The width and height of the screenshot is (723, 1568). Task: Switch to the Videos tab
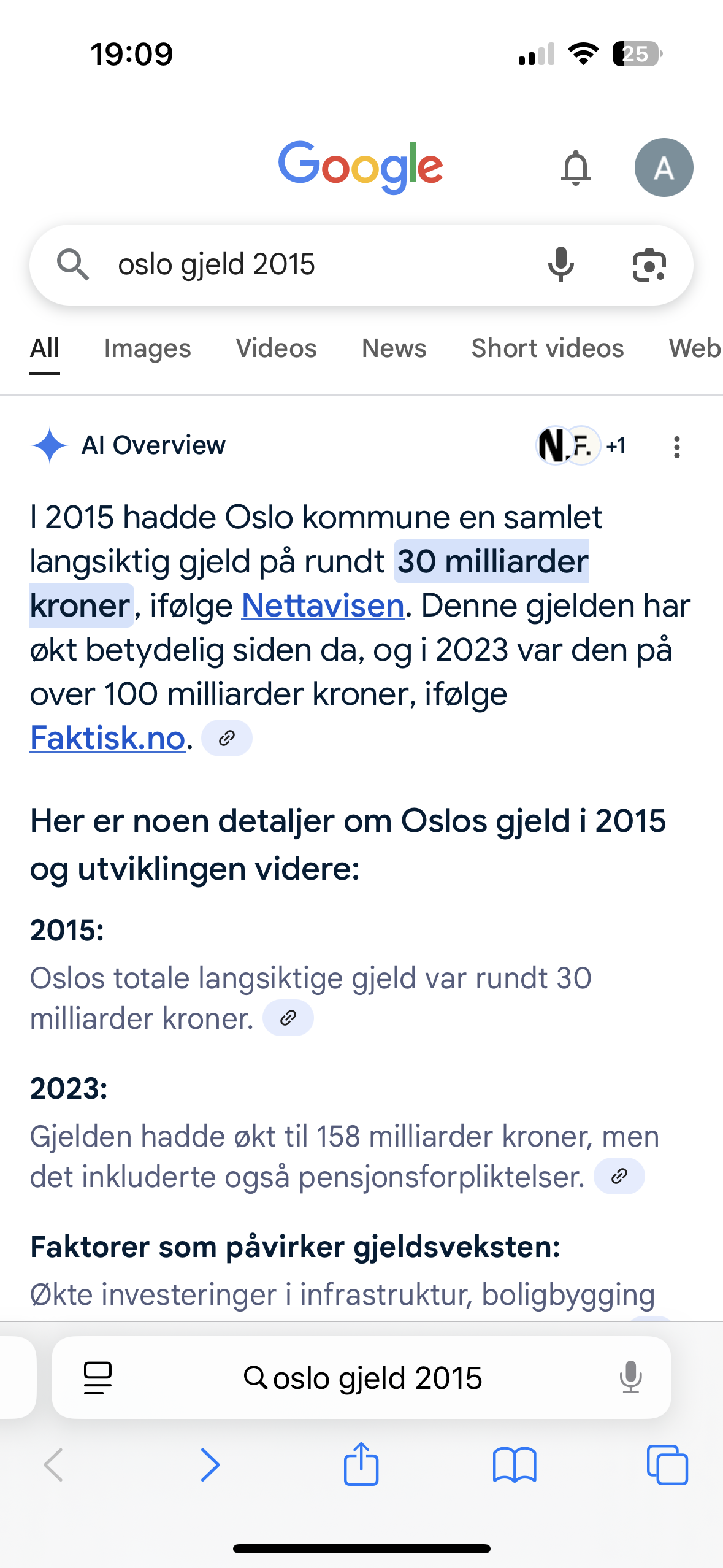276,348
